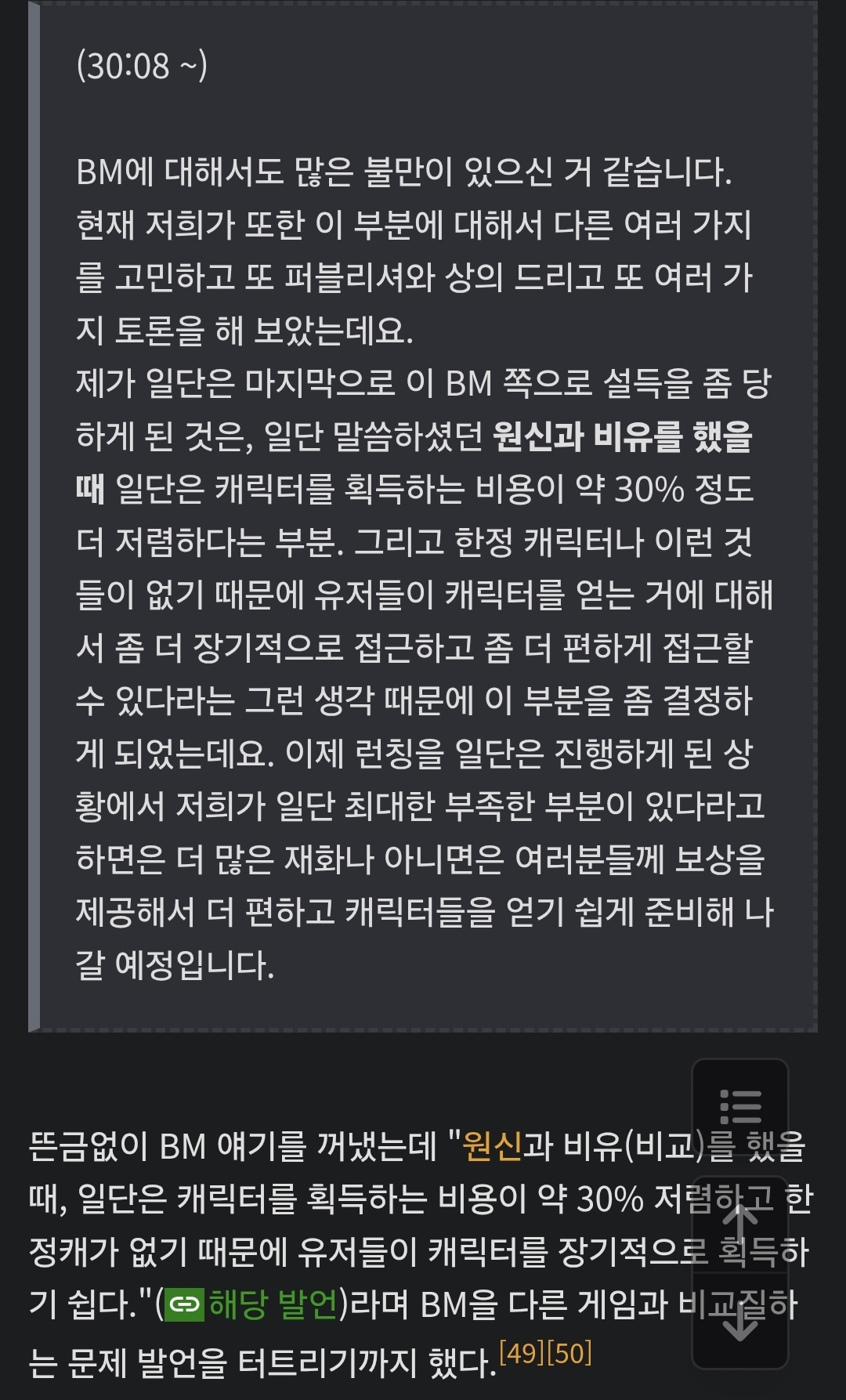This screenshot has width=846, height=1400.
Task: Open the 해당 발언 external link
Action: (272, 1304)
